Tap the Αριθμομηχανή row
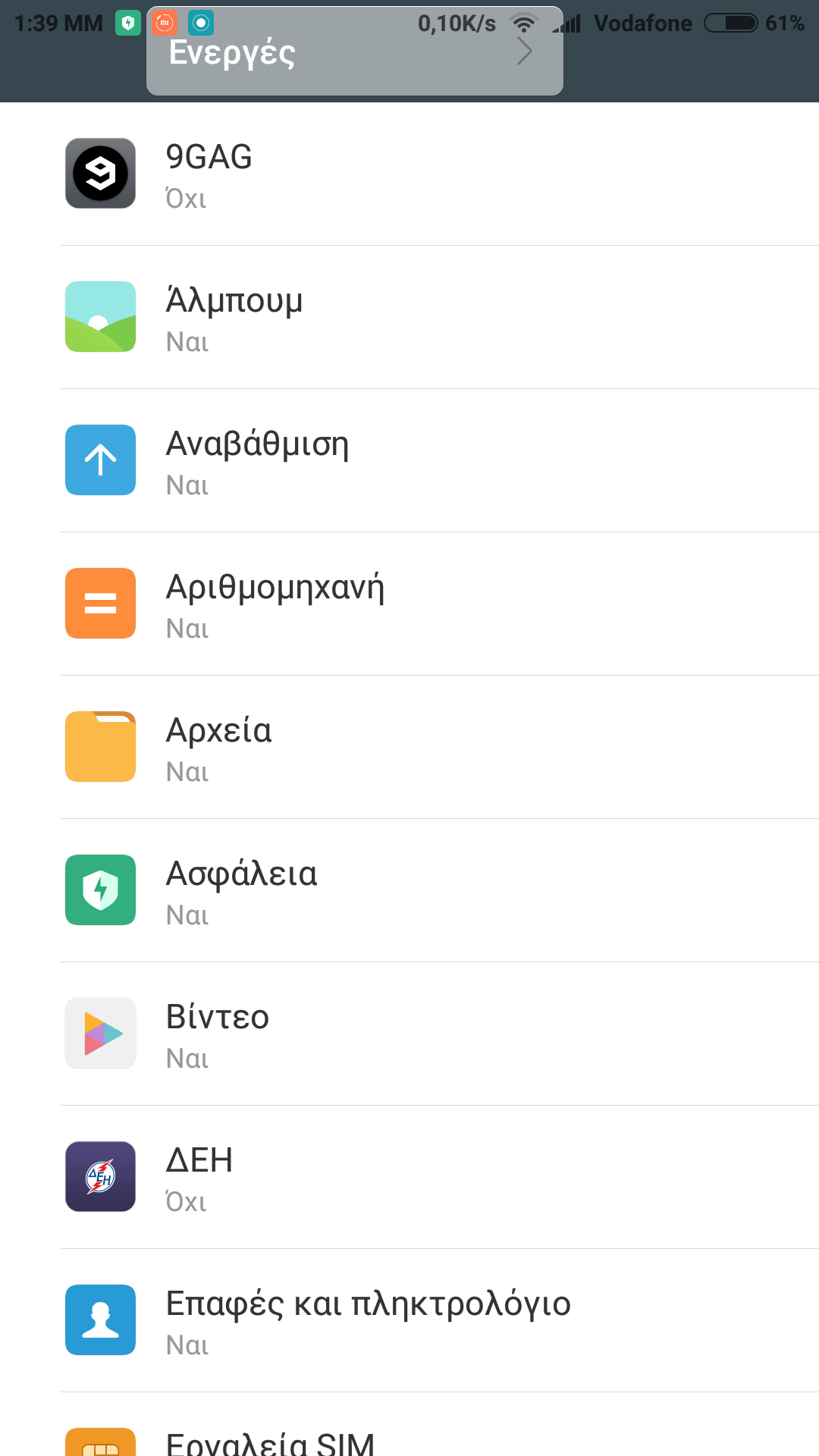This screenshot has width=819, height=1456. (x=409, y=604)
